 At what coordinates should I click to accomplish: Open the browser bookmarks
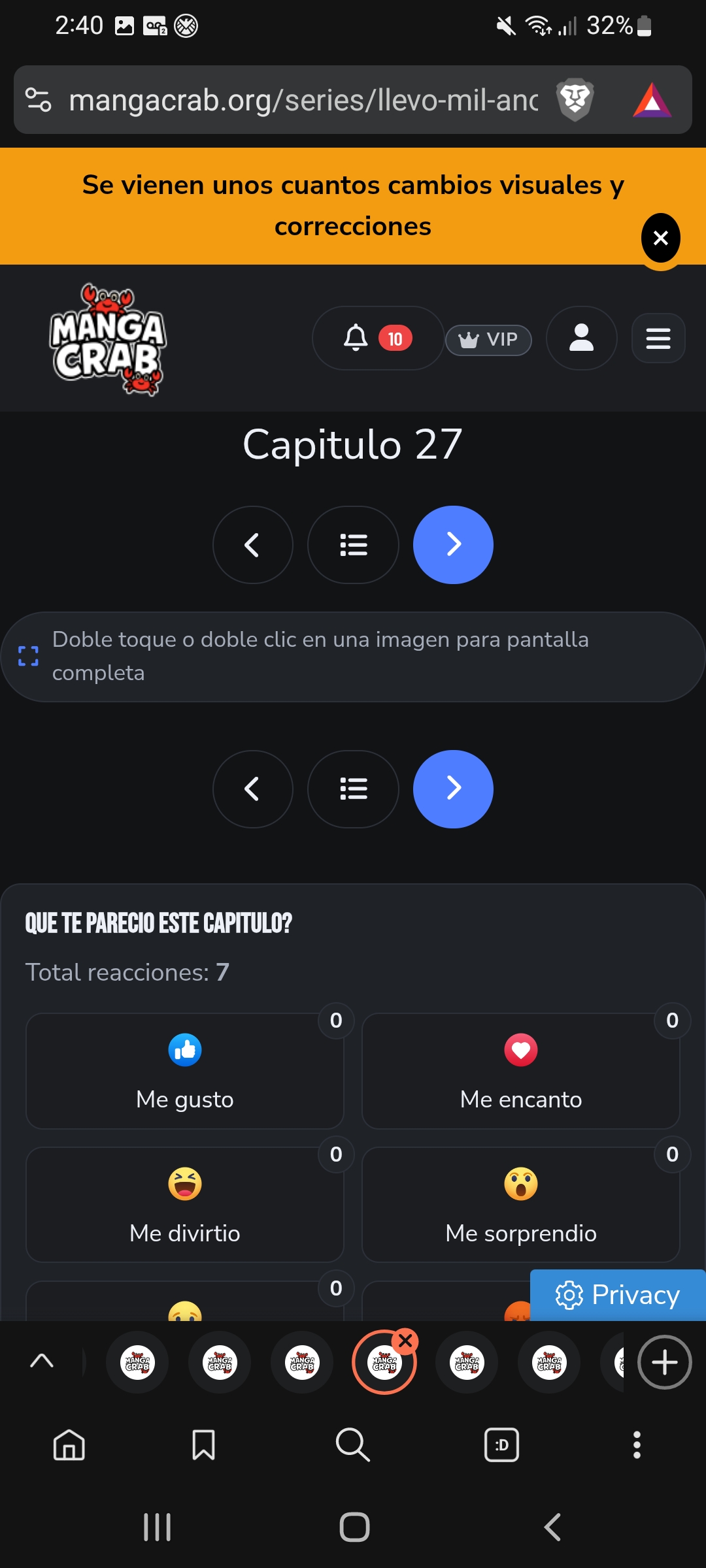203,1445
